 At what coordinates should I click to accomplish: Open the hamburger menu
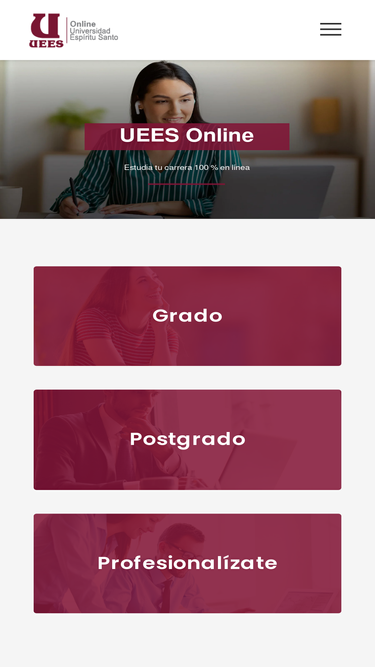pyautogui.click(x=330, y=29)
